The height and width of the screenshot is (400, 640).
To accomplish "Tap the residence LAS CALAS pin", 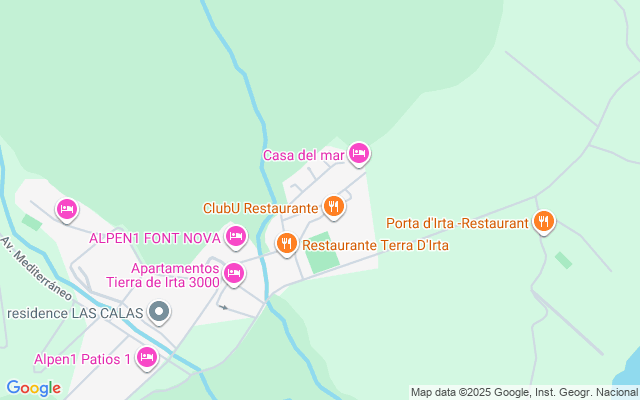I will [x=159, y=313].
